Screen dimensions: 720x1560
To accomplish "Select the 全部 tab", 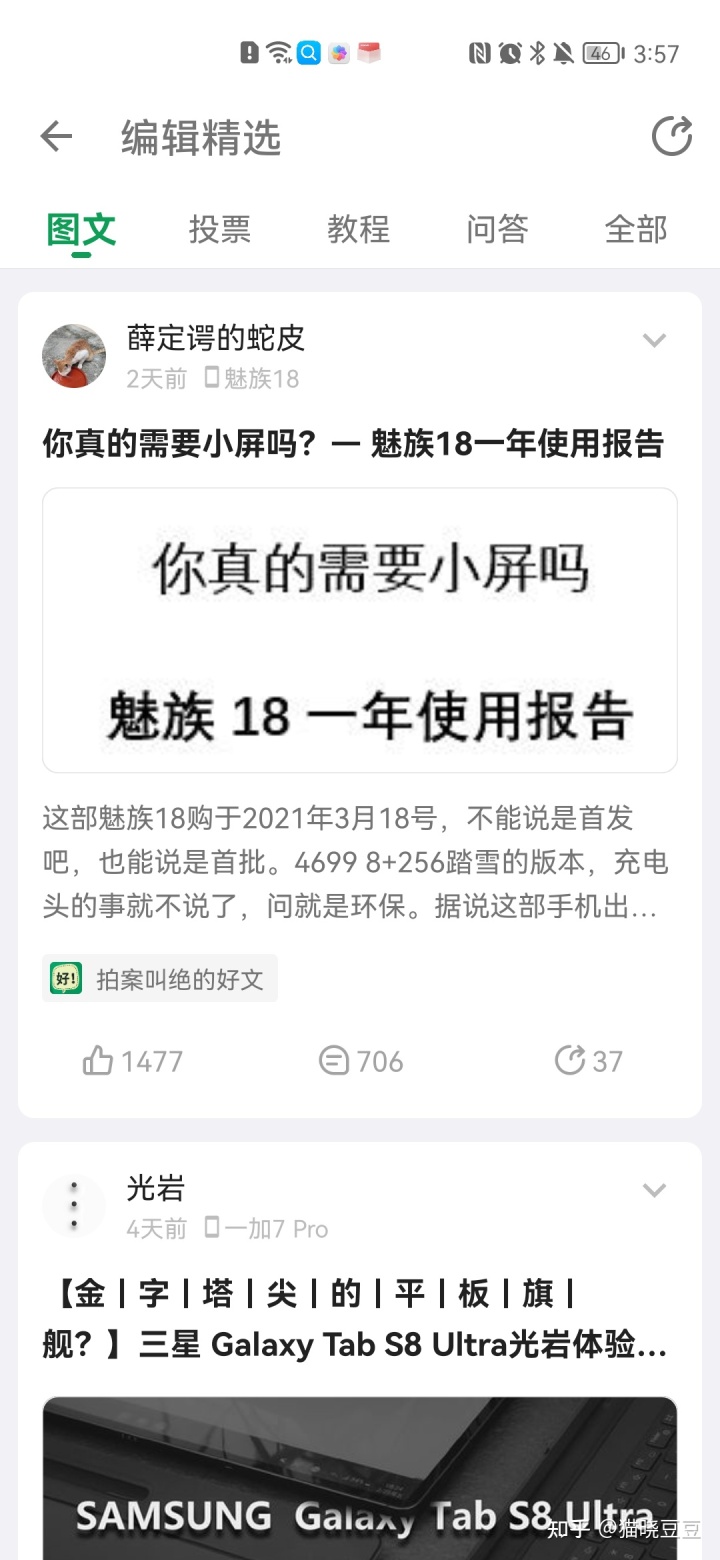I will tap(636, 229).
